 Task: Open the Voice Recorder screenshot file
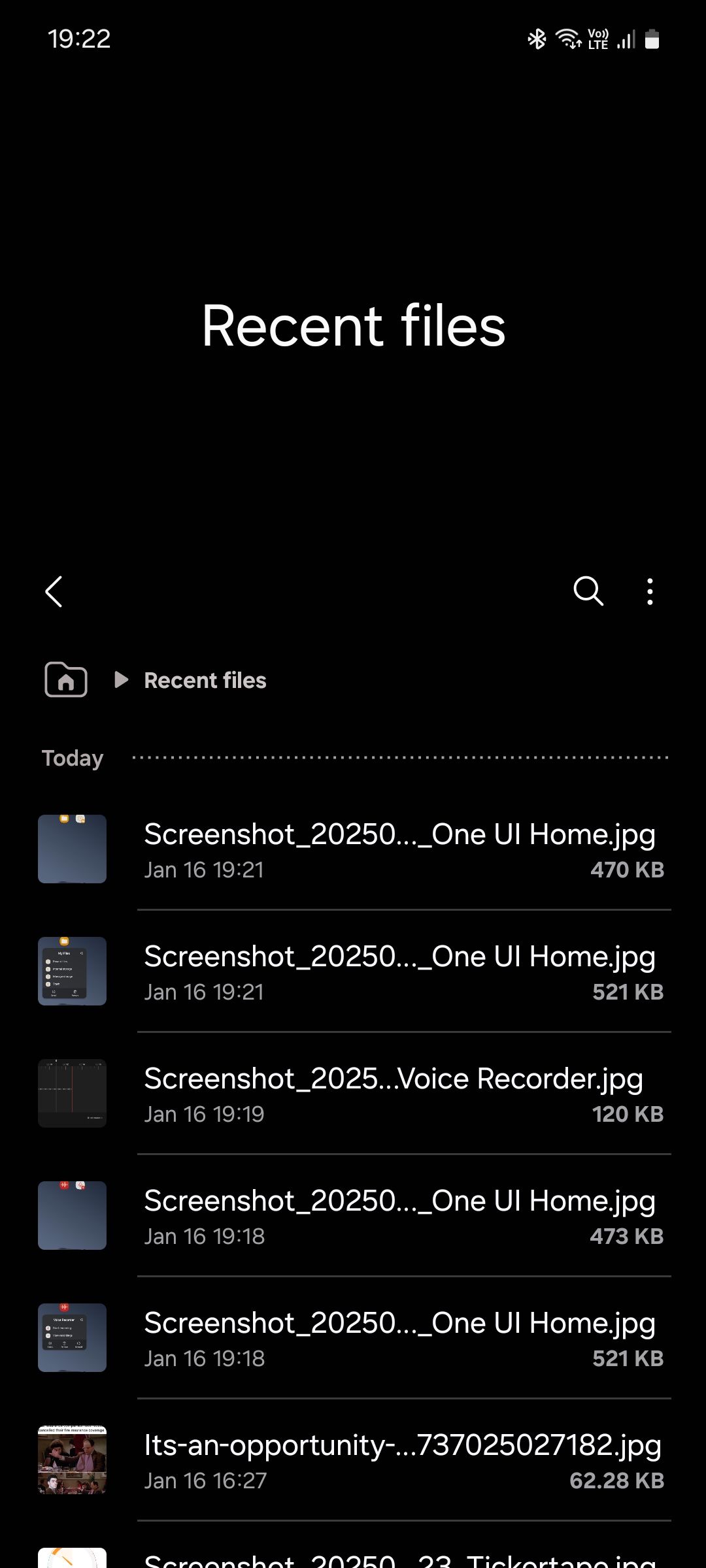coord(400,1094)
